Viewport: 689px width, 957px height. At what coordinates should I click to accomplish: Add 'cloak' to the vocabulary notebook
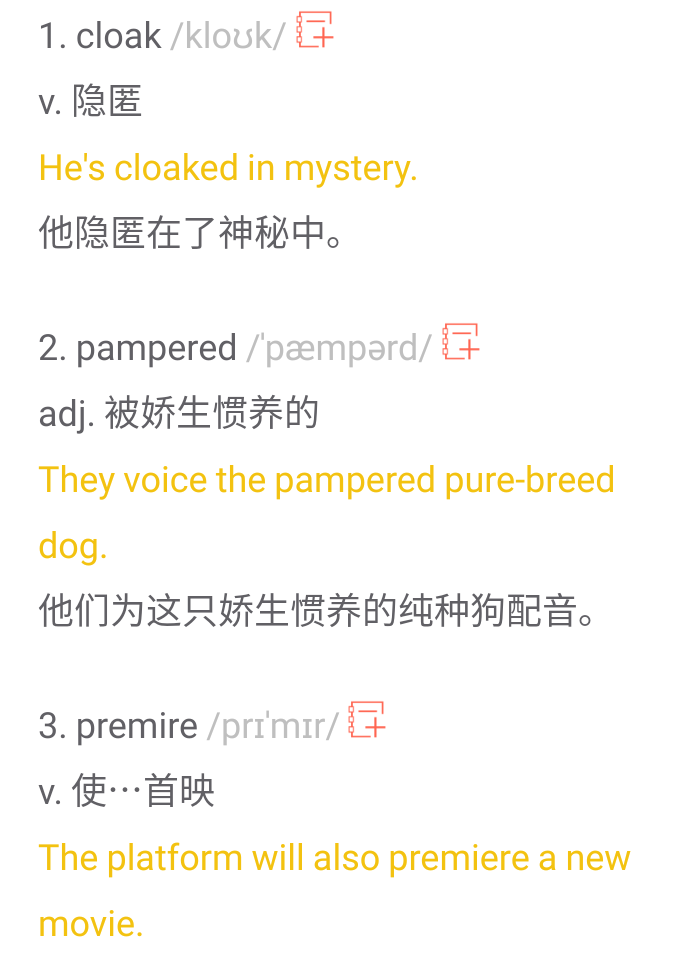point(315,31)
